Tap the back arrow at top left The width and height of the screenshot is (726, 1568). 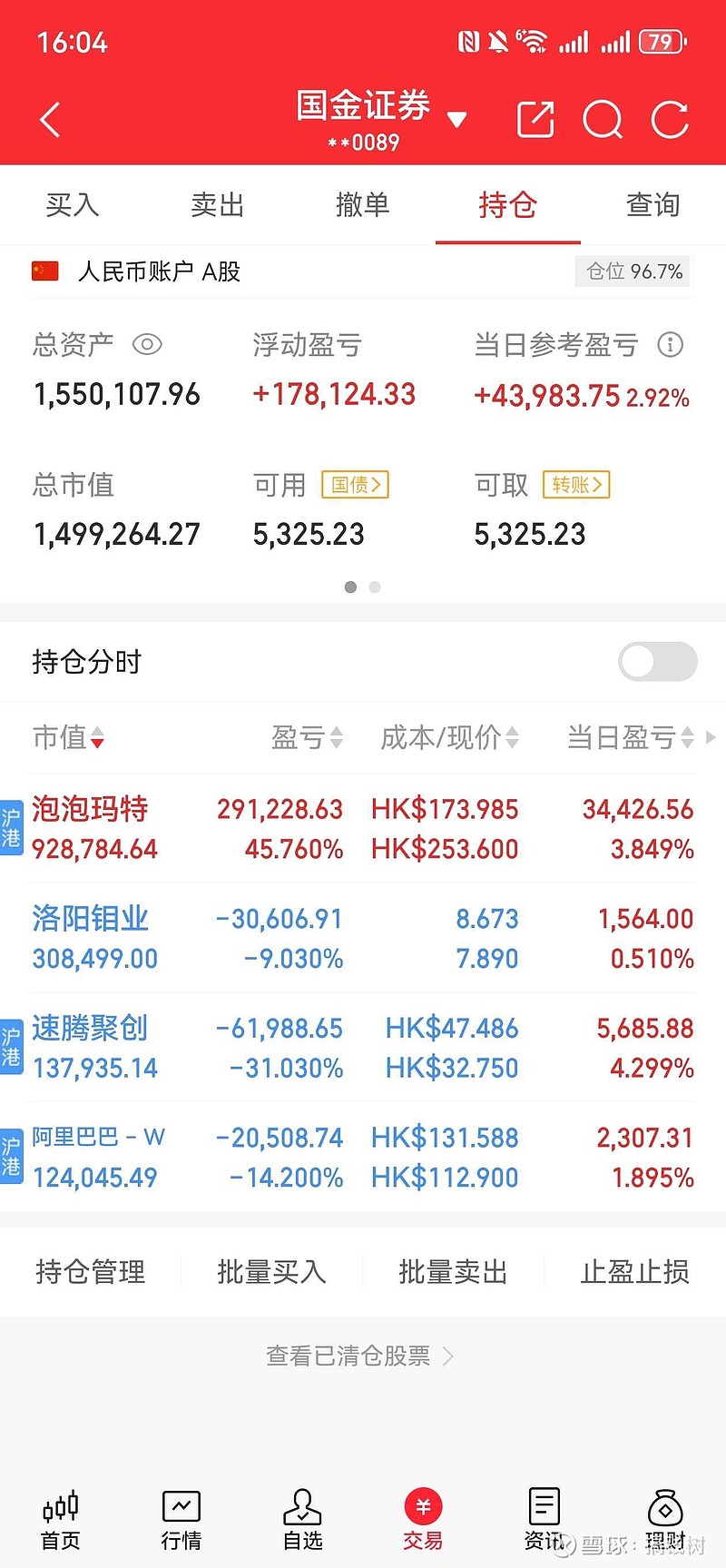pyautogui.click(x=50, y=119)
